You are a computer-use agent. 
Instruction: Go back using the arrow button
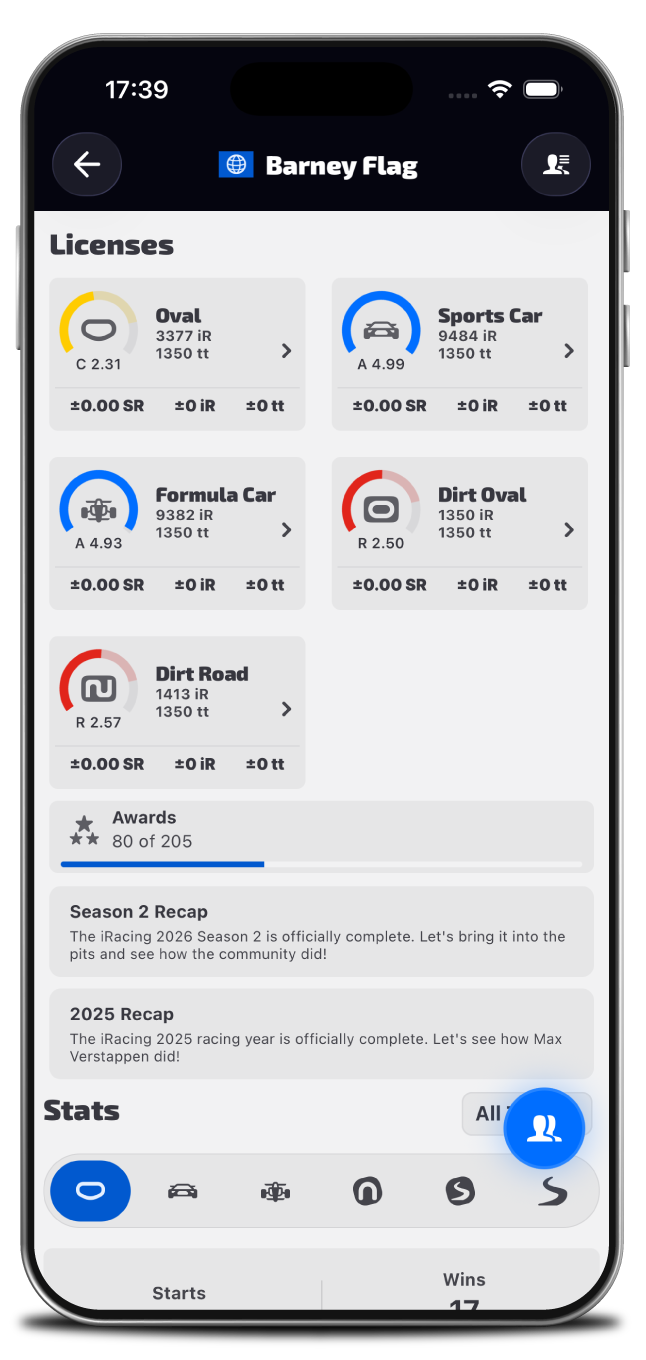[x=87, y=164]
